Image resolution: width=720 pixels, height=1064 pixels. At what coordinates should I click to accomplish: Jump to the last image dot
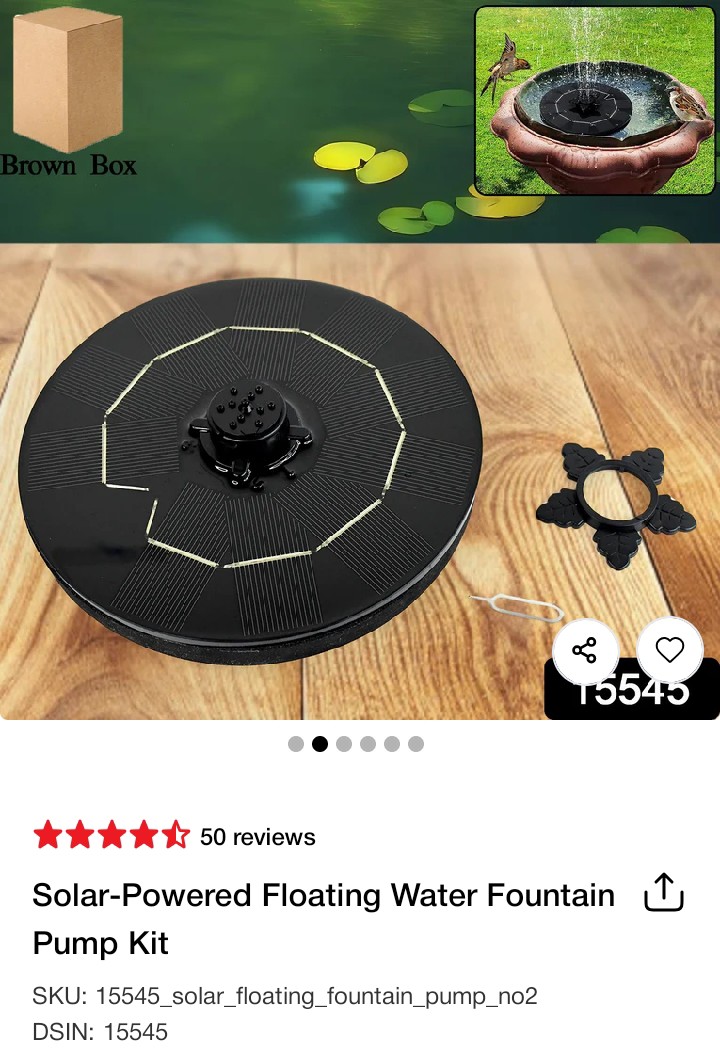tap(416, 744)
